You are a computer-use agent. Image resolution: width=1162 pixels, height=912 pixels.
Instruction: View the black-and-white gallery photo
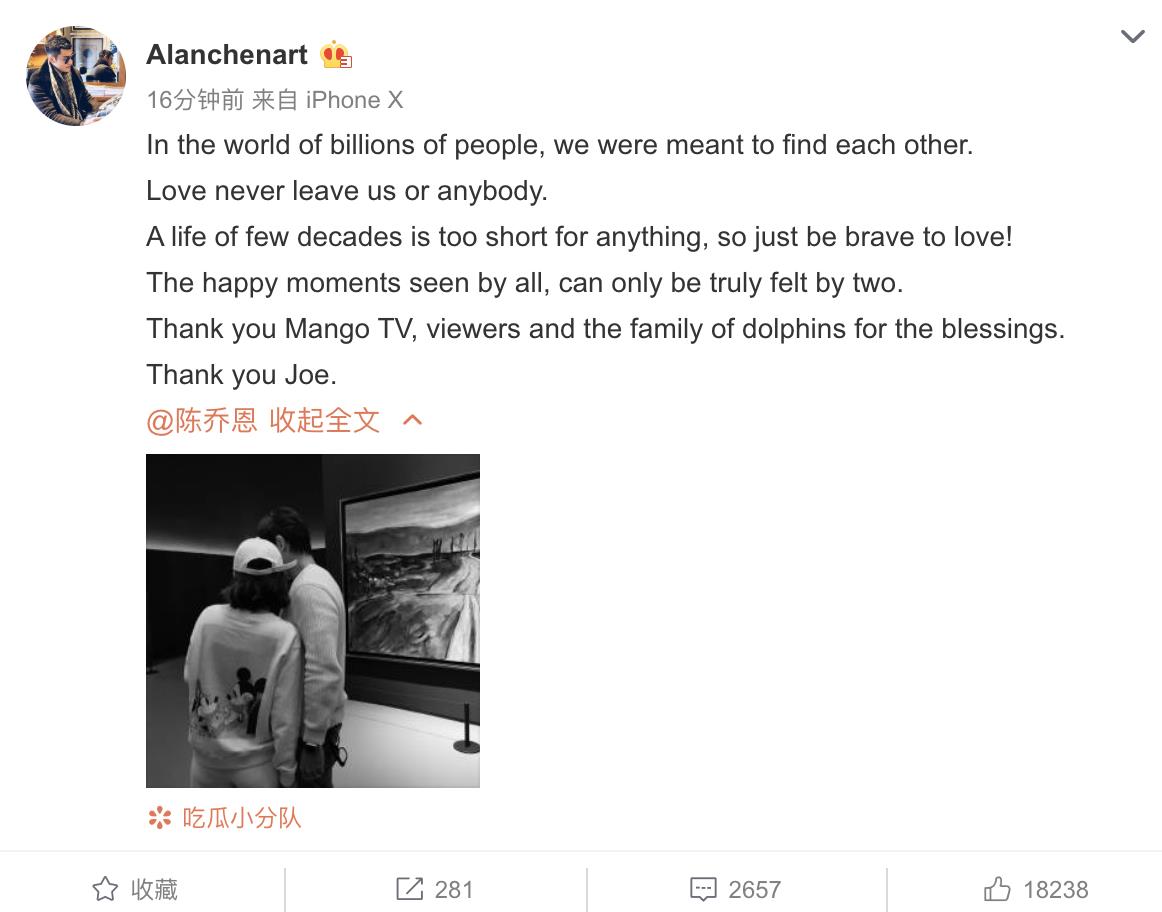coord(313,621)
